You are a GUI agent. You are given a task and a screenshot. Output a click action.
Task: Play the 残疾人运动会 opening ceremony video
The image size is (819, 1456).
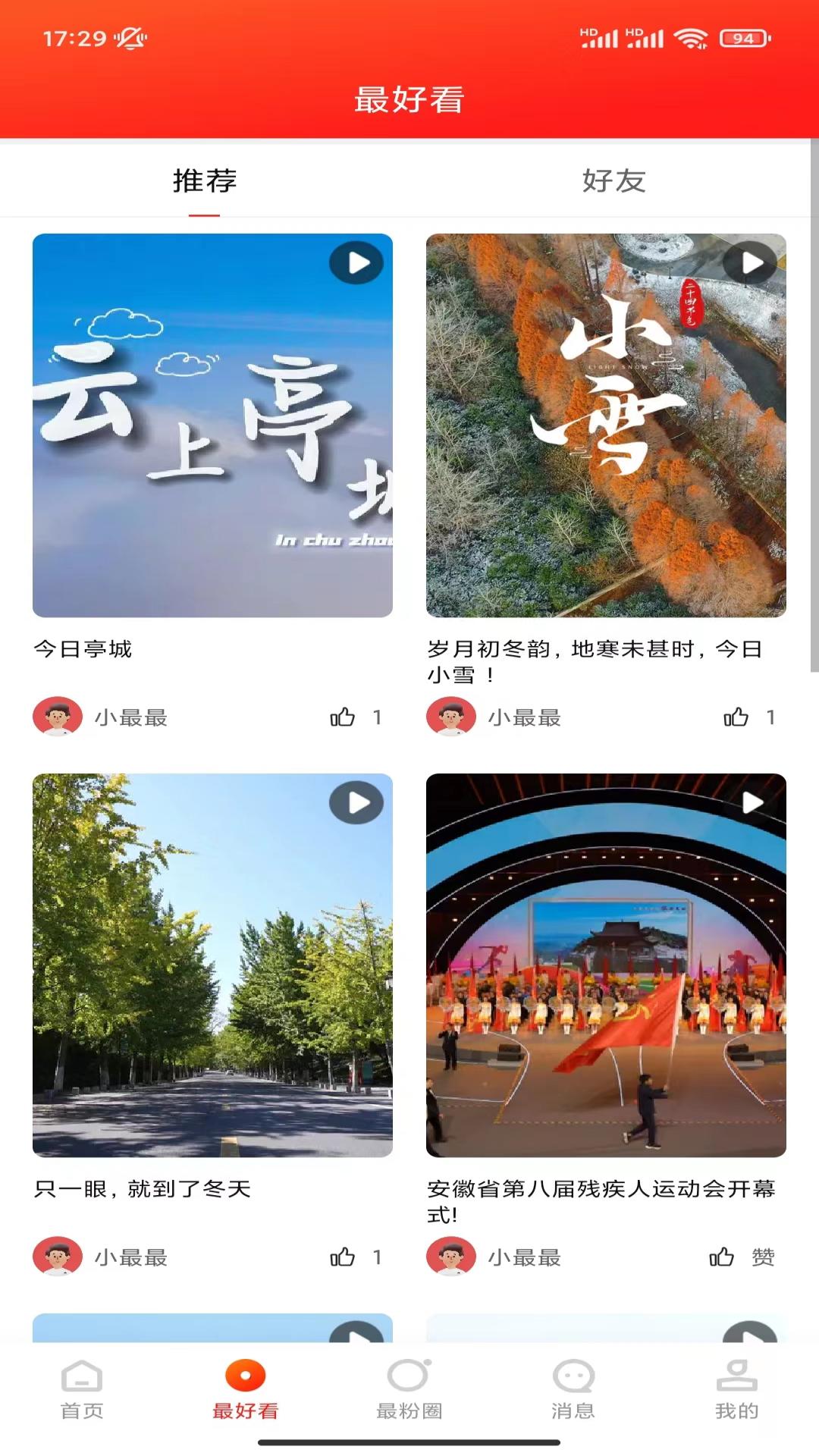coord(749,802)
